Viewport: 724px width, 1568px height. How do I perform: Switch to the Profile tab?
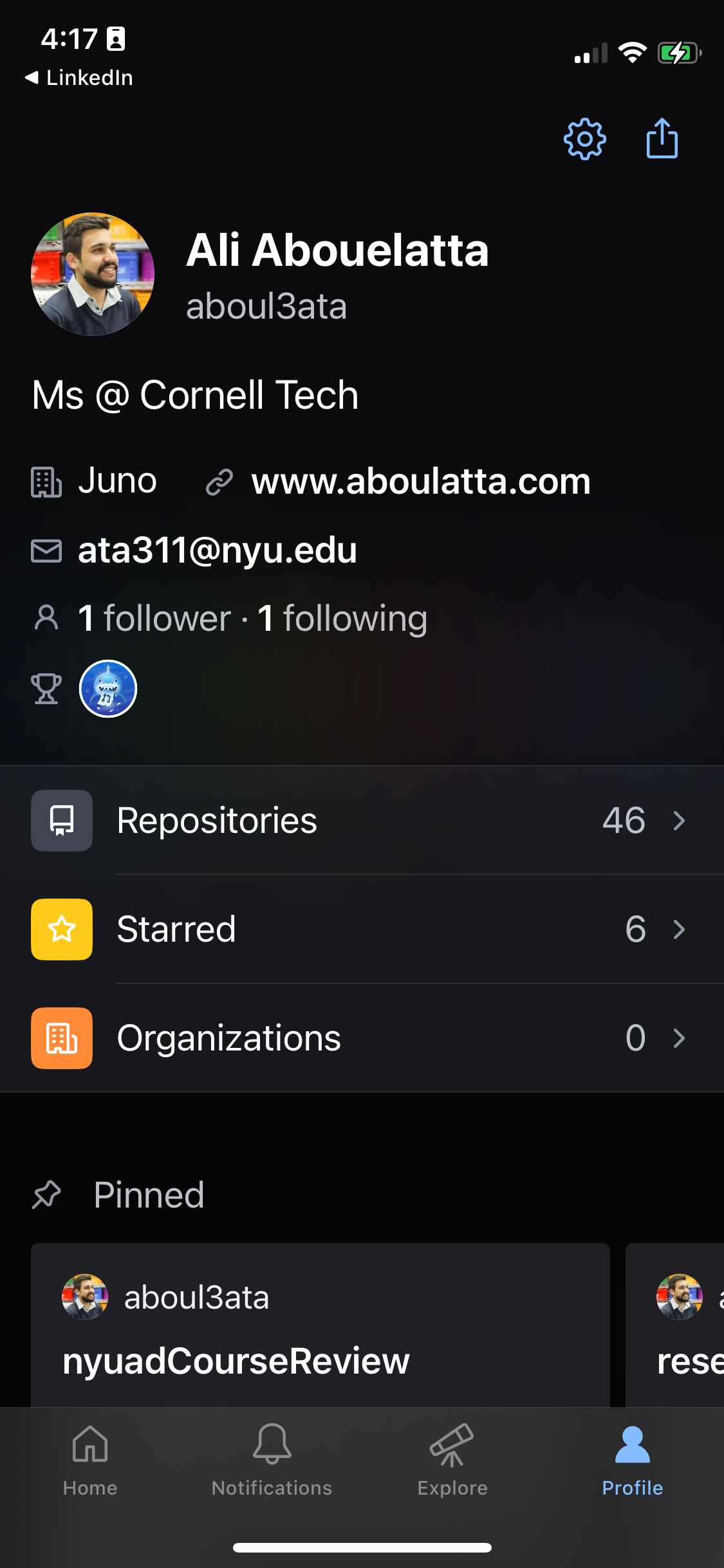(x=632, y=1460)
